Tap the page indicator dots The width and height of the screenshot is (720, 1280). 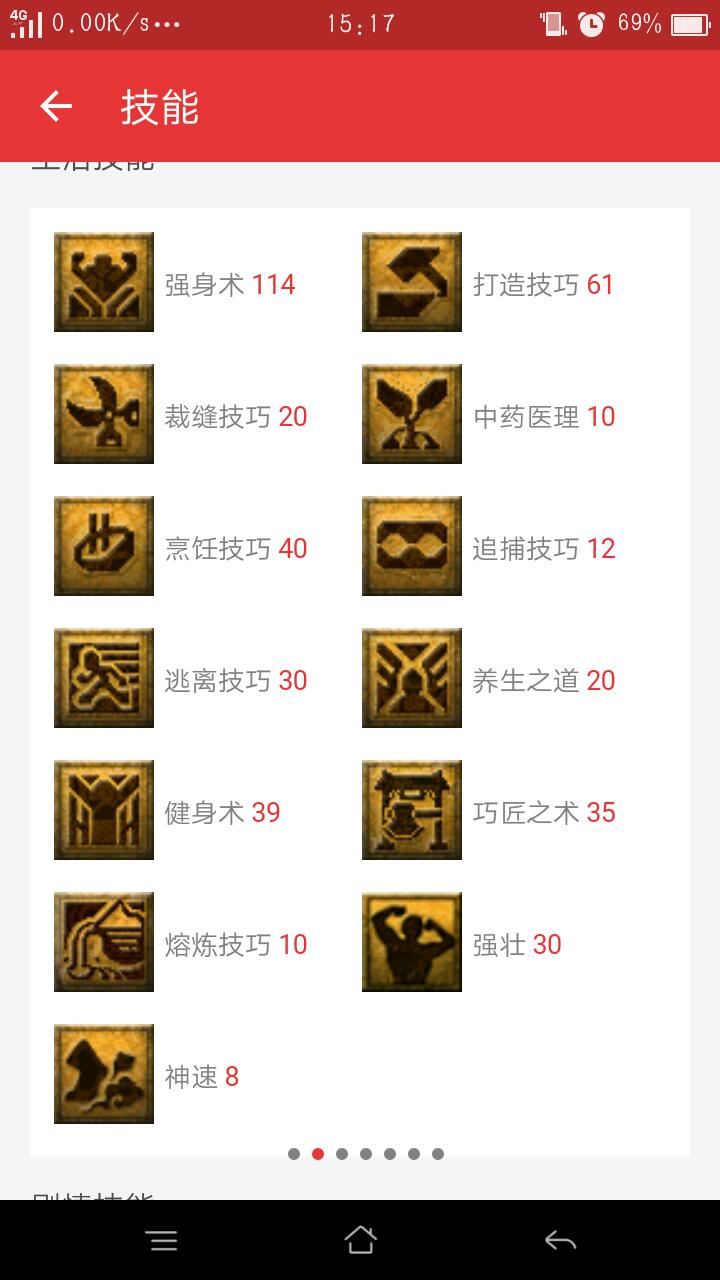(365, 1153)
